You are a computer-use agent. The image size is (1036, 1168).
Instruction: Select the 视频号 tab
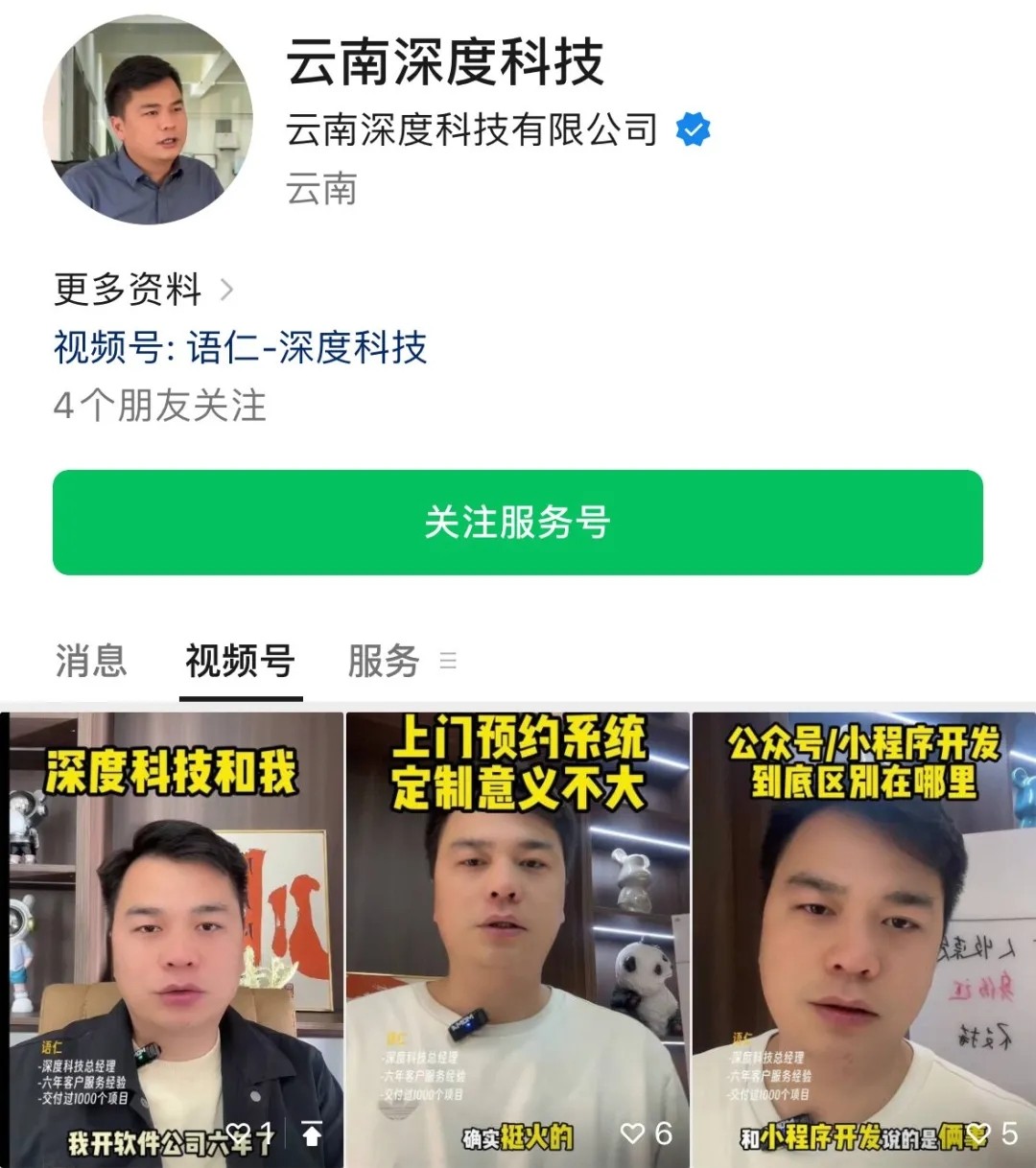point(240,660)
